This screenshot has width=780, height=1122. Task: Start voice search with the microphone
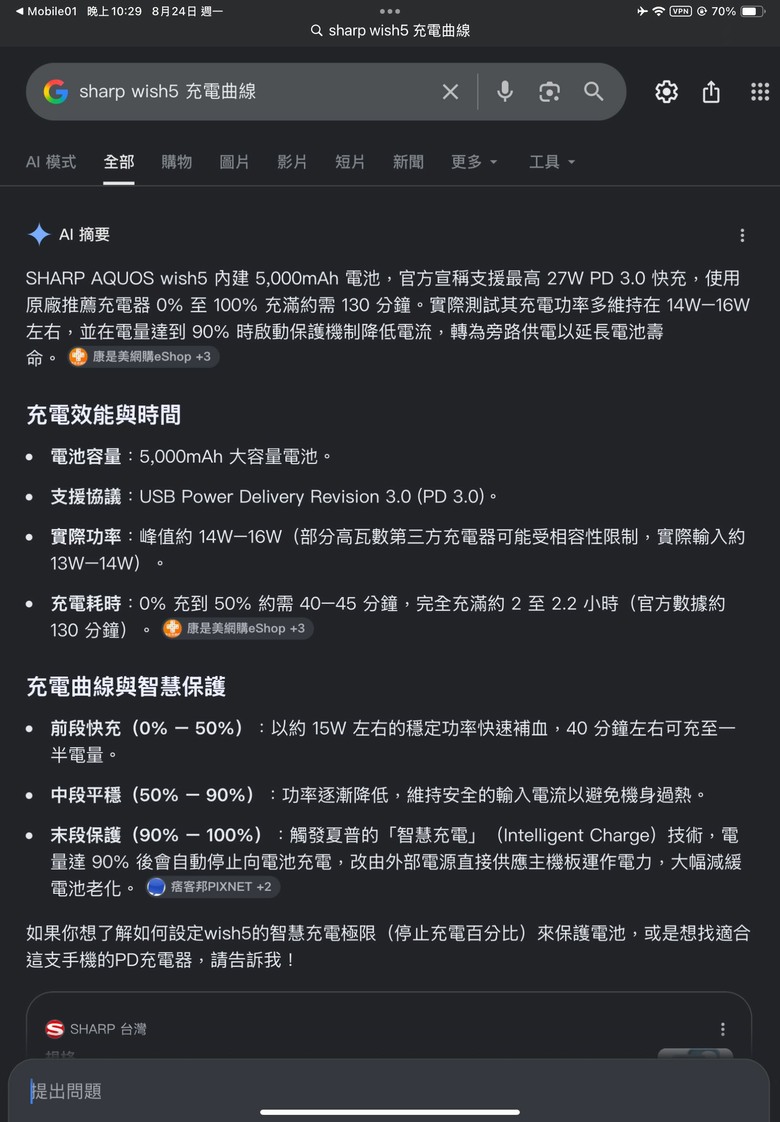pos(504,92)
